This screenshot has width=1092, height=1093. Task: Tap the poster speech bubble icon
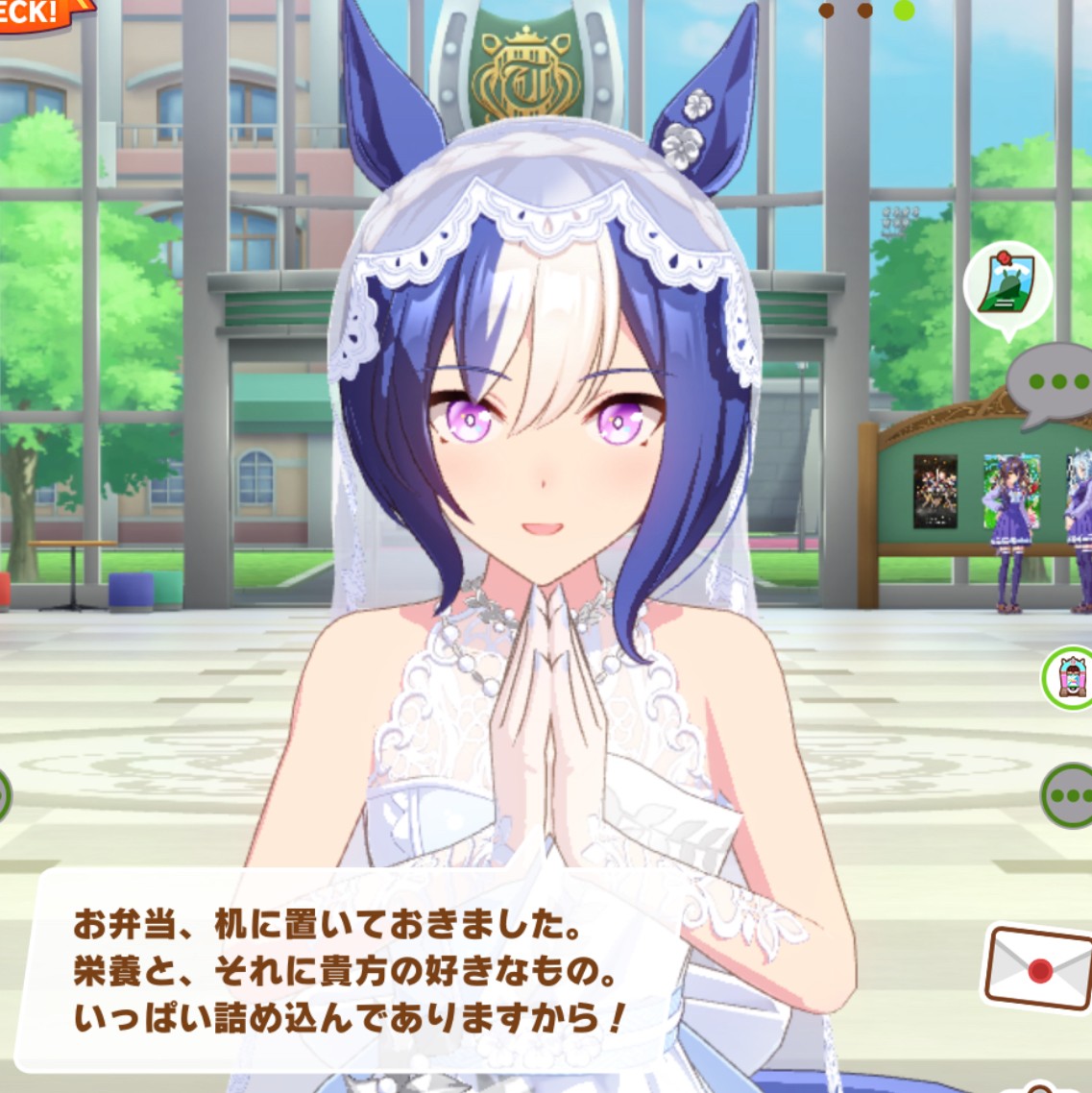pos(1007,286)
